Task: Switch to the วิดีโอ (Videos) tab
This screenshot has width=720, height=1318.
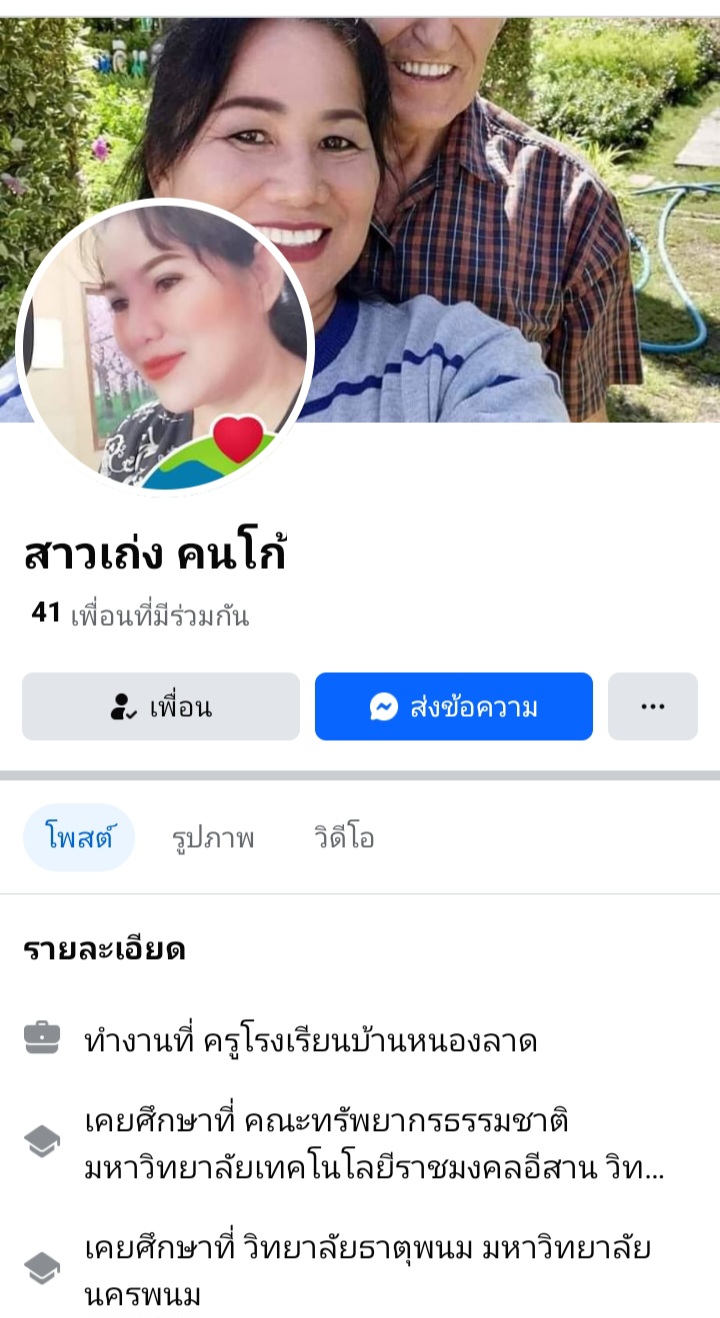Action: (x=344, y=838)
